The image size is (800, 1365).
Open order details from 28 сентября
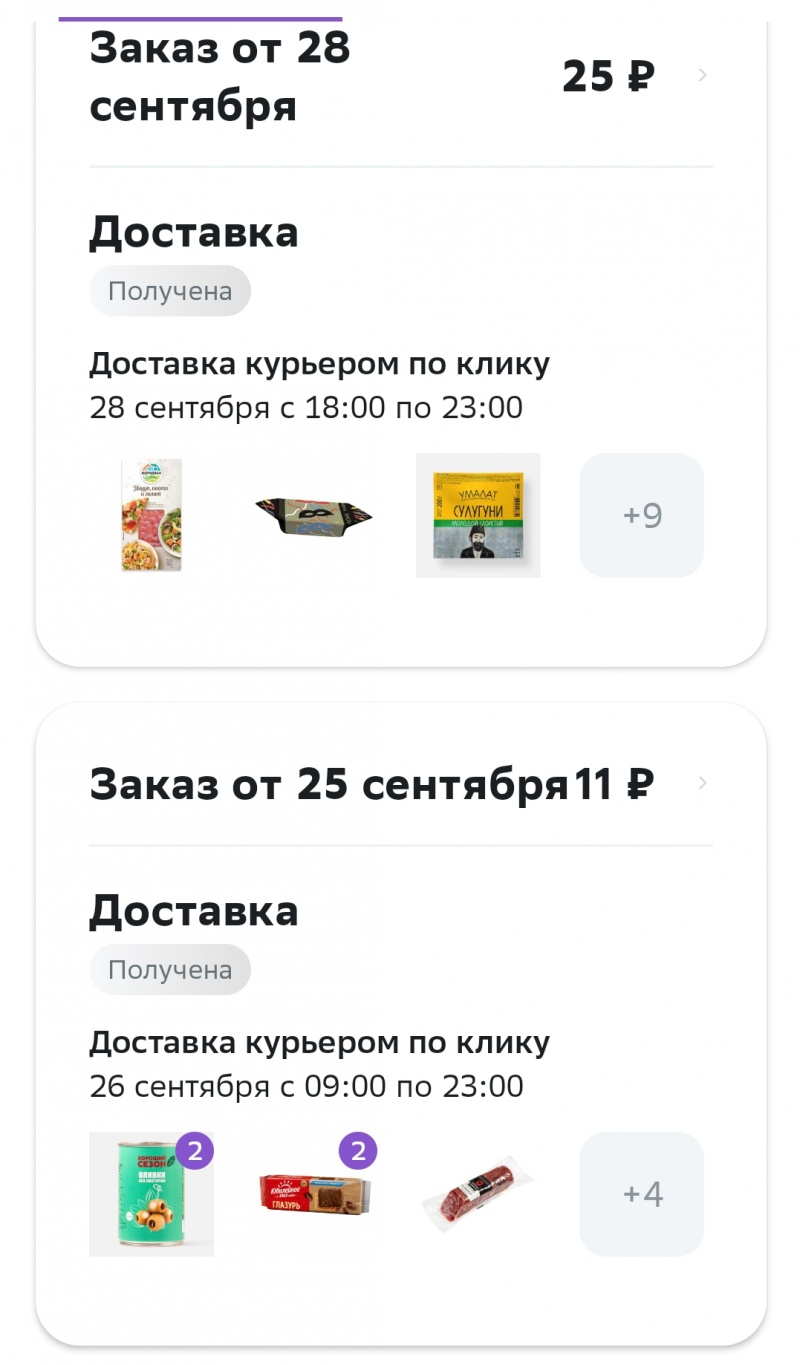click(702, 75)
